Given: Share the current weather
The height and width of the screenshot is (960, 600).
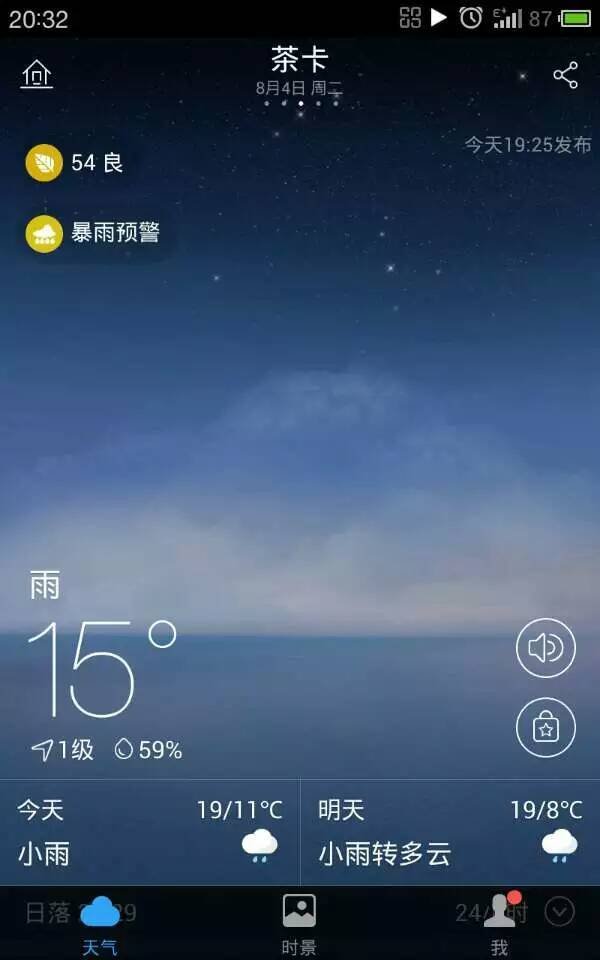Looking at the screenshot, I should point(565,75).
